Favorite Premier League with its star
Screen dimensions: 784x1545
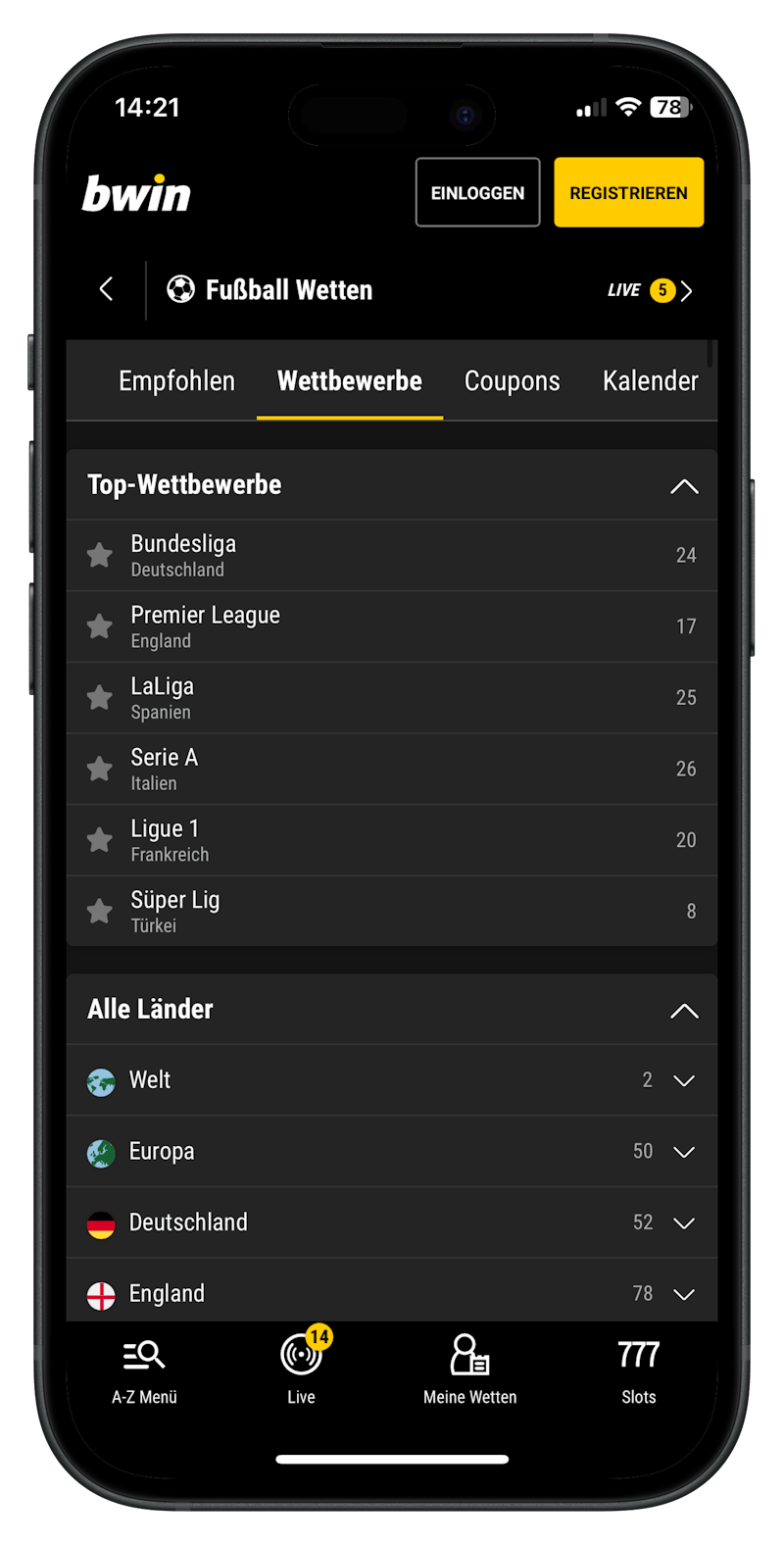[x=100, y=626]
